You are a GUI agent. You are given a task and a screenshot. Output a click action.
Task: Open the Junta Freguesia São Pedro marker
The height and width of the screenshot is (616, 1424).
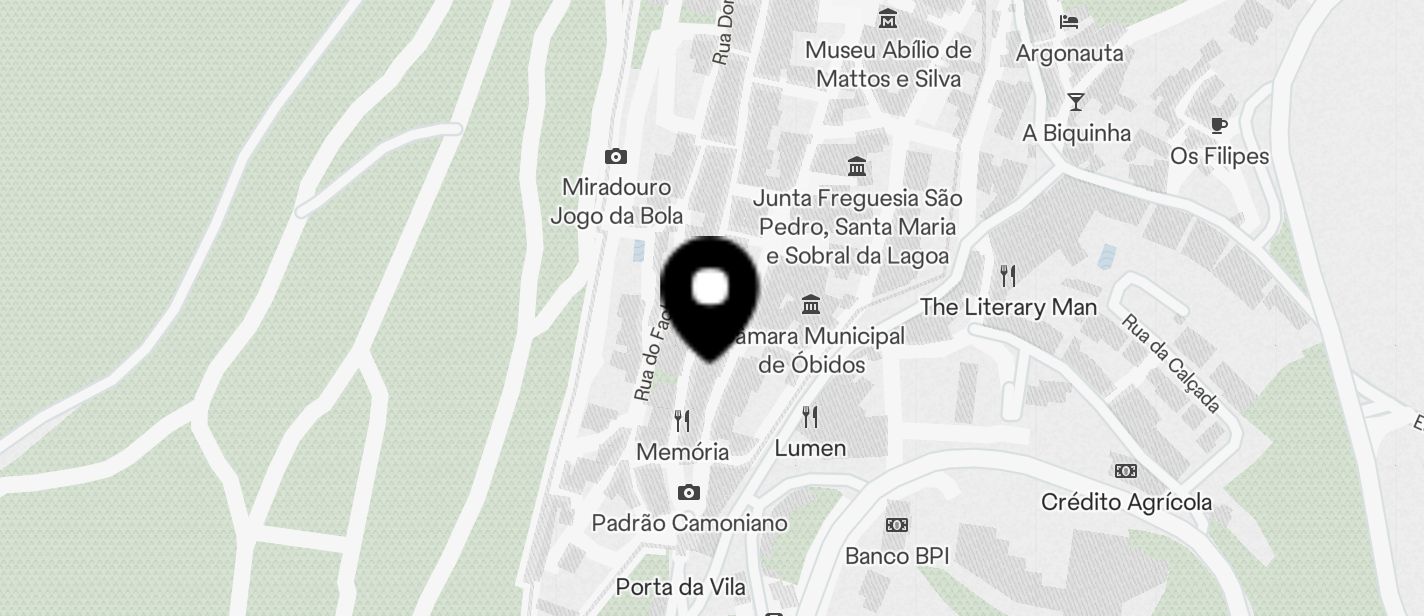coord(856,166)
